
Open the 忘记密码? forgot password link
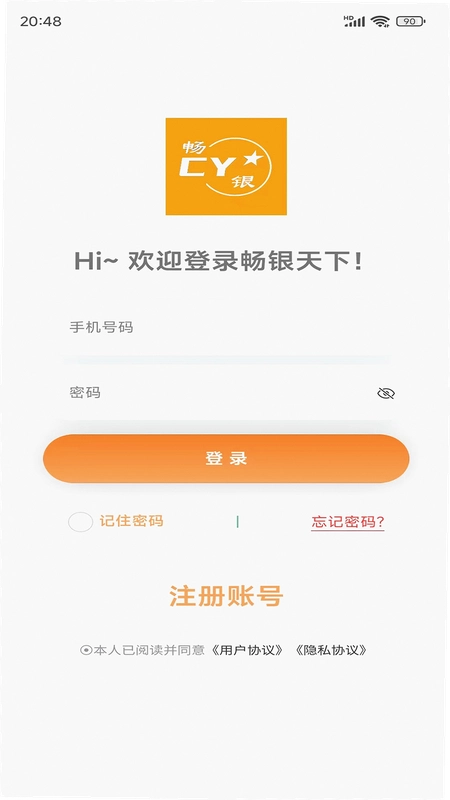[x=347, y=522]
